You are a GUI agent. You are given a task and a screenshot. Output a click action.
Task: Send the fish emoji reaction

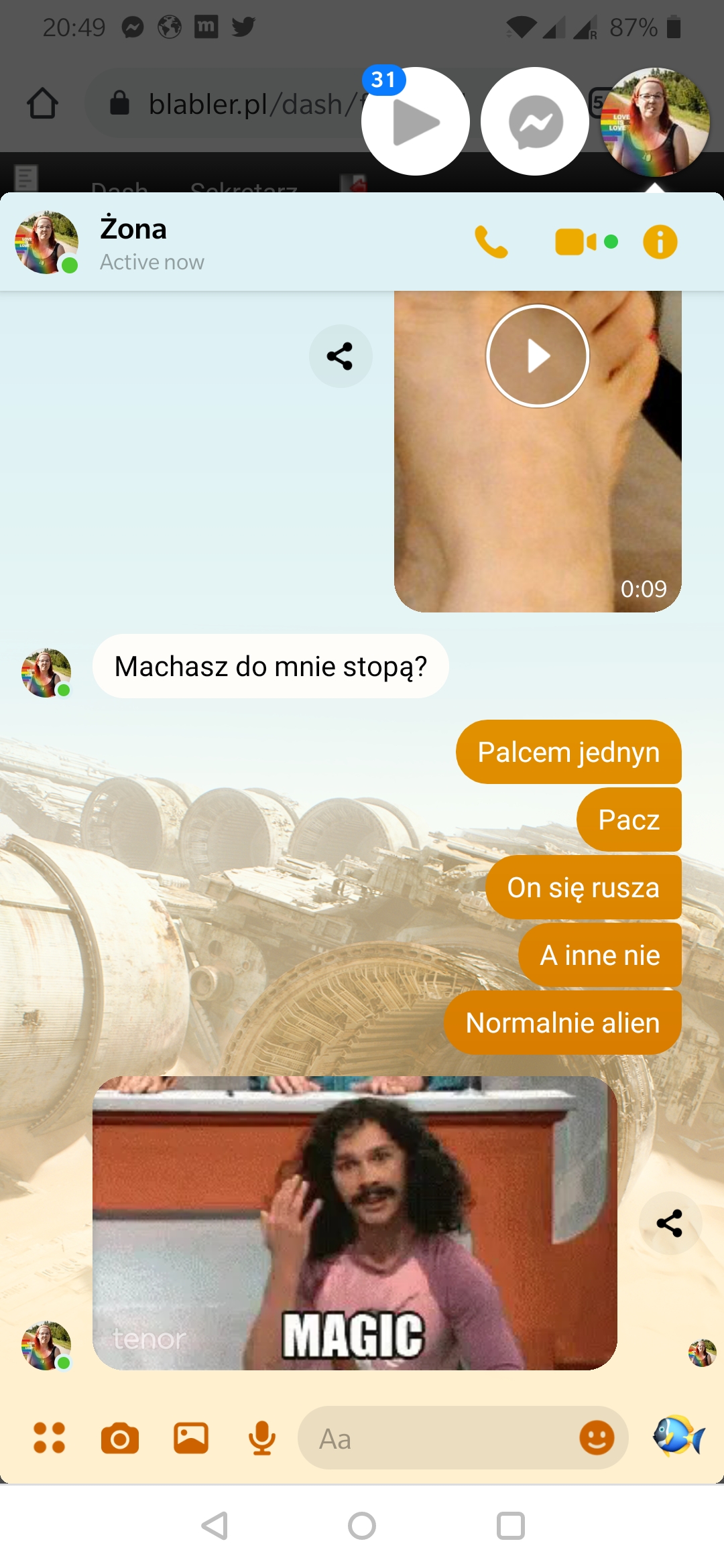pos(679,1436)
